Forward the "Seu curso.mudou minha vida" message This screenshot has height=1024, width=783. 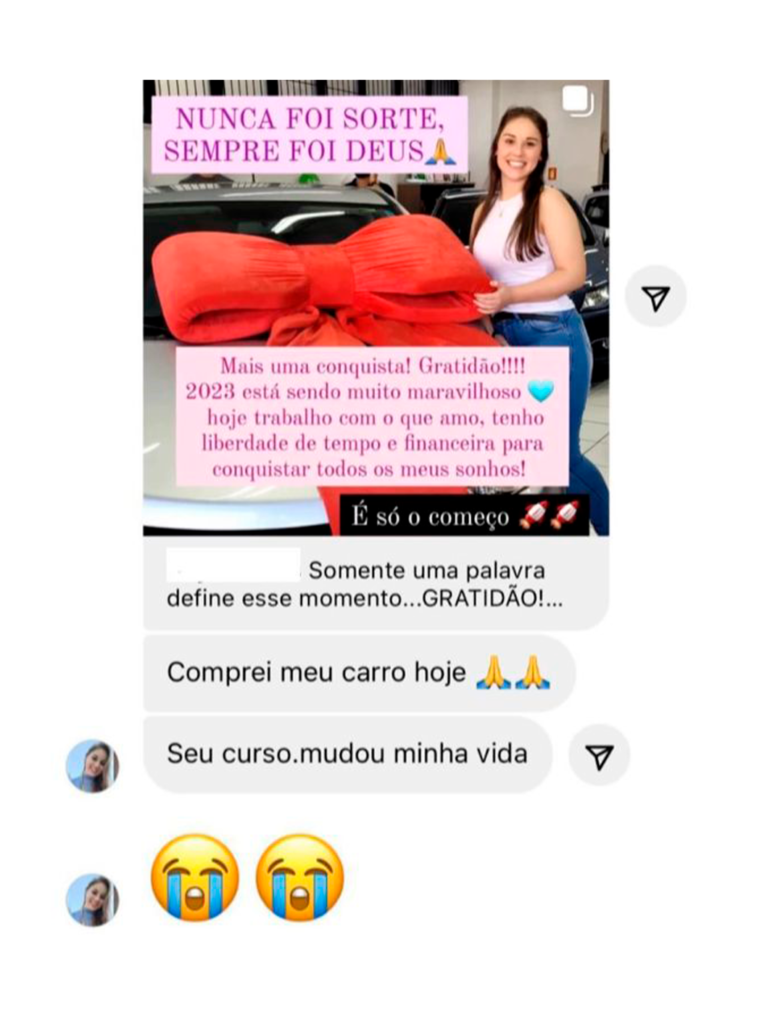tap(599, 756)
